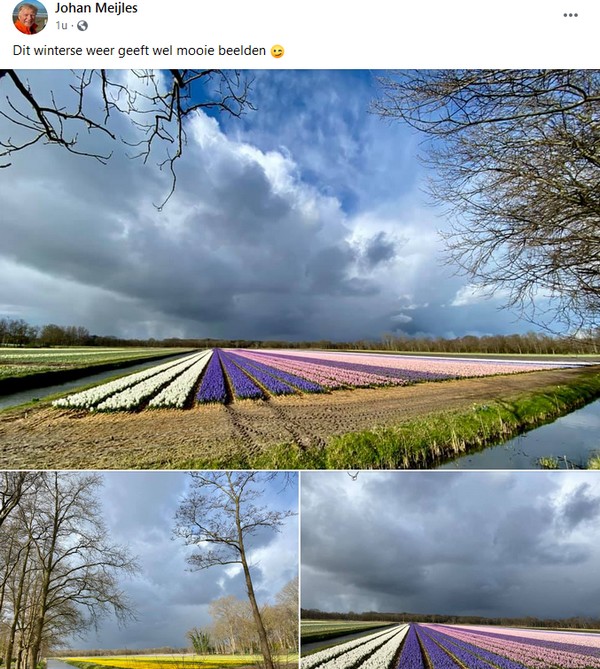Open the Johan Meijles profile name link
This screenshot has height=669, width=600.
tap(96, 8)
